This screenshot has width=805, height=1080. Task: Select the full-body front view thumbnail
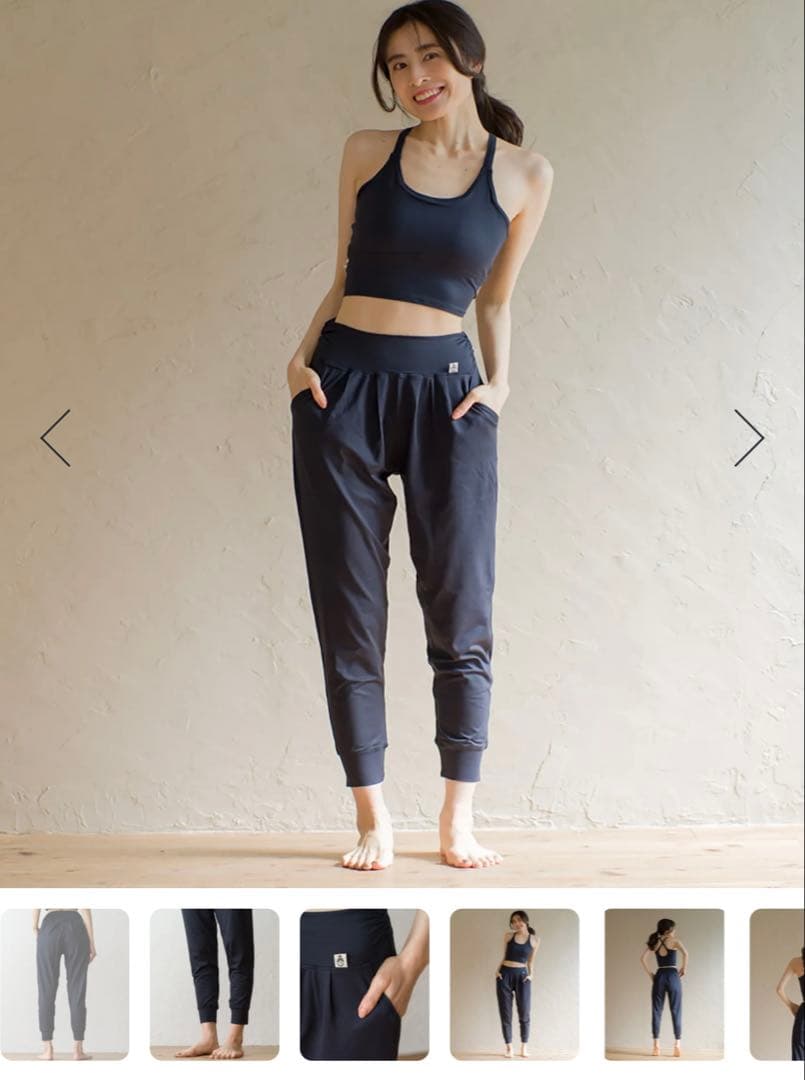click(514, 983)
